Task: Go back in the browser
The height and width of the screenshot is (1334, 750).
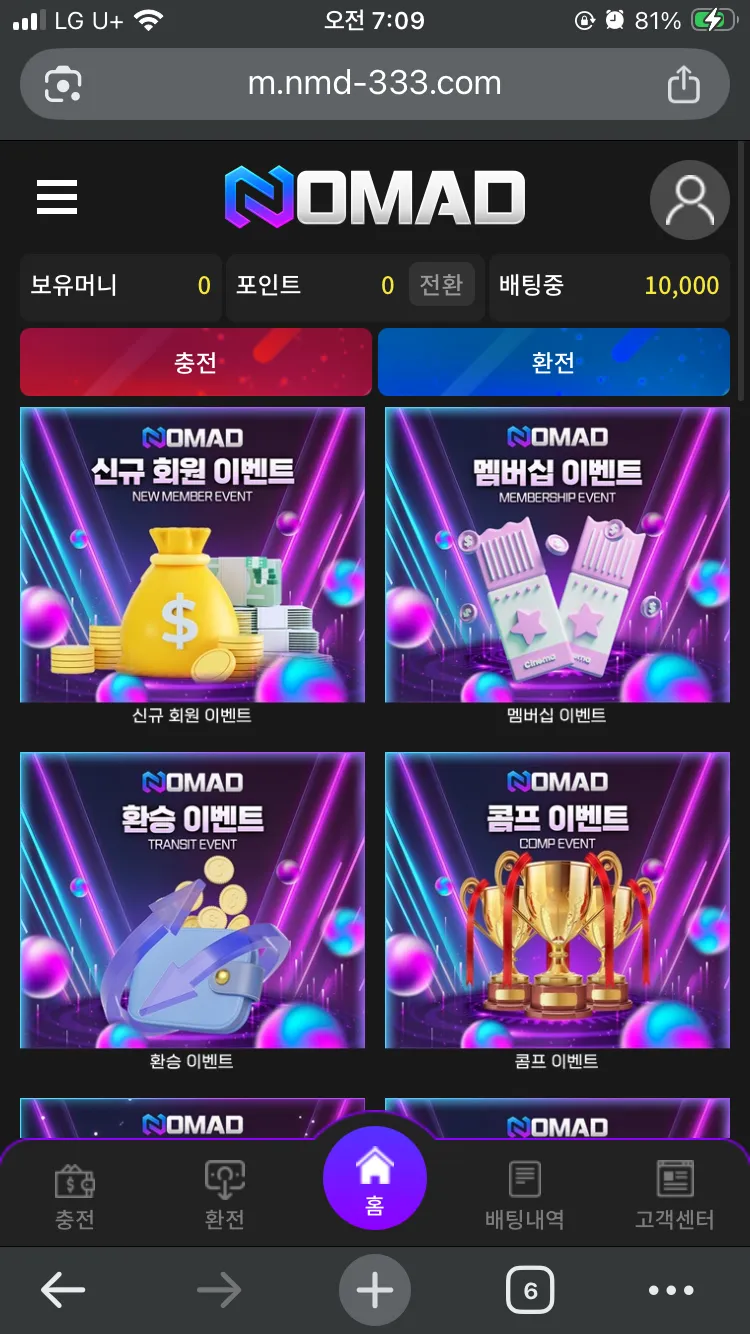Action: 63,1291
